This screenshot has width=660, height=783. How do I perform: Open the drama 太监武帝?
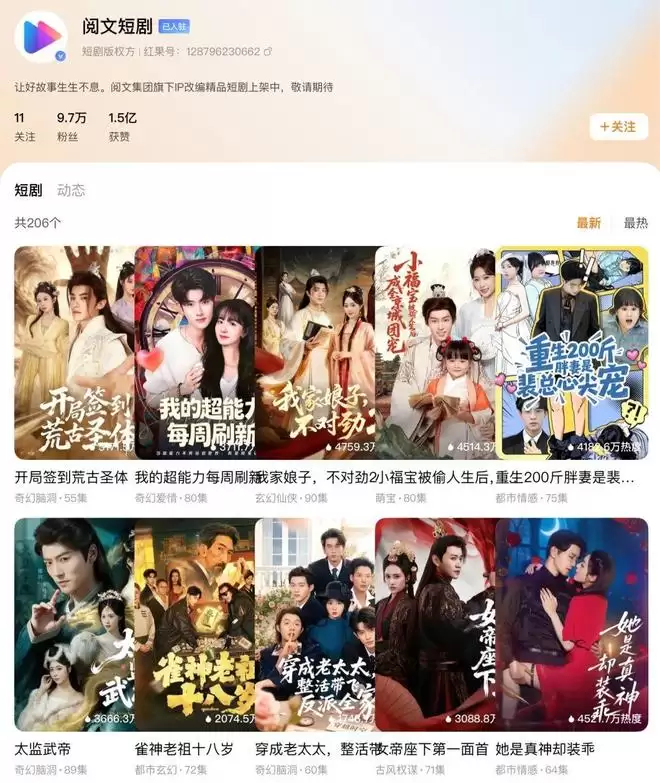[x=74, y=623]
